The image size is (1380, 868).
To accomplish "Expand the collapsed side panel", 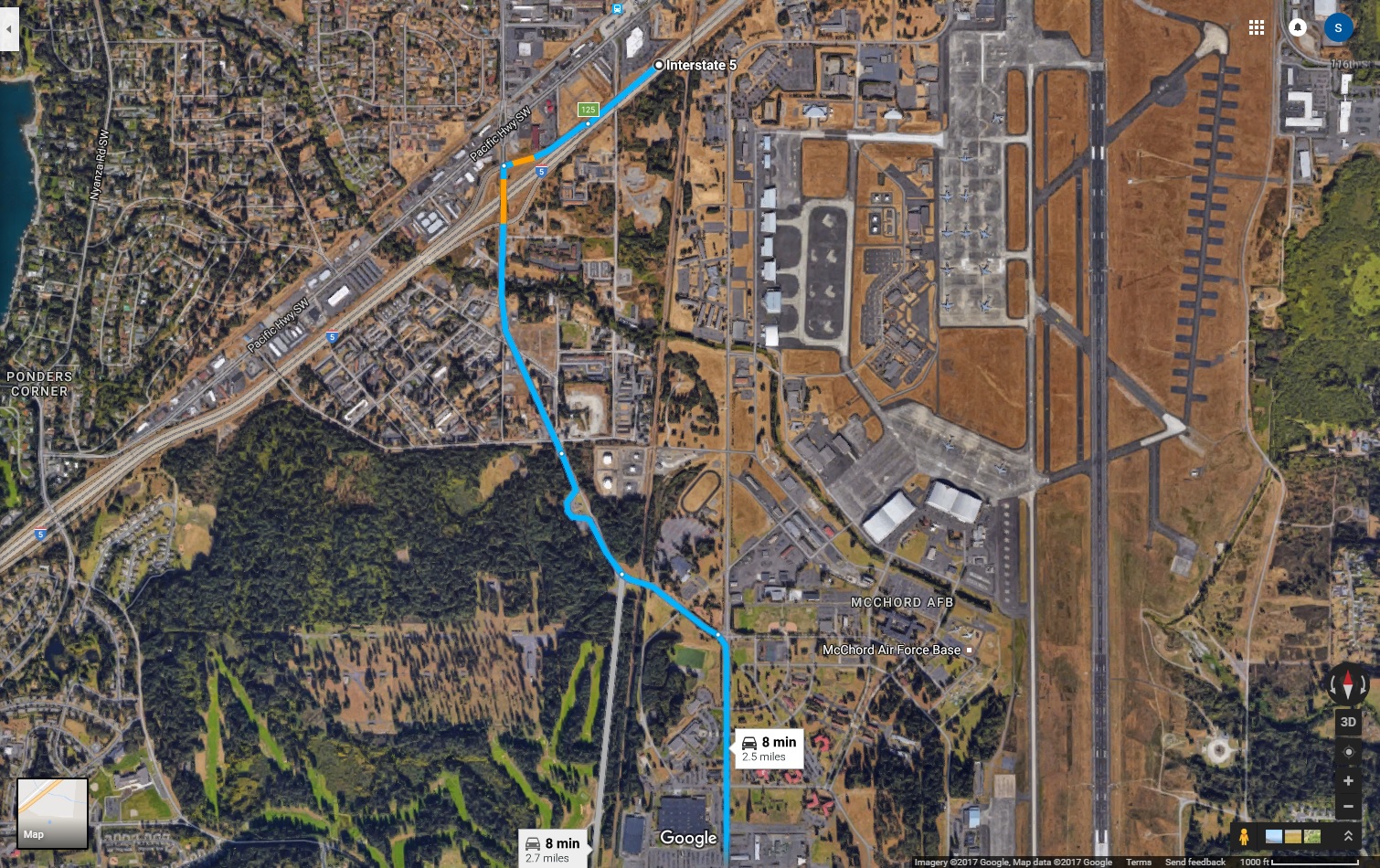I will pyautogui.click(x=8, y=28).
